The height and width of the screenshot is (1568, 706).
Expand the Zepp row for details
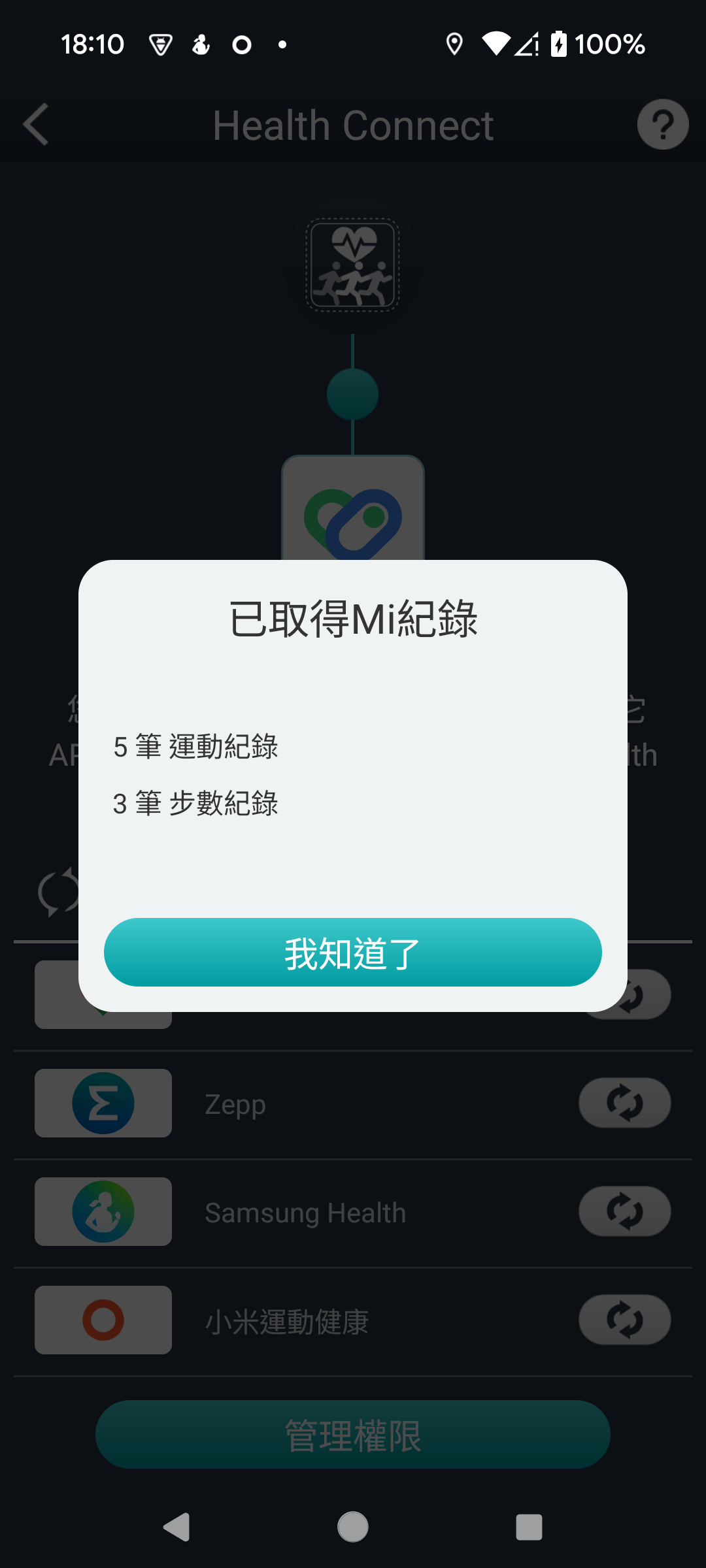point(327,1103)
